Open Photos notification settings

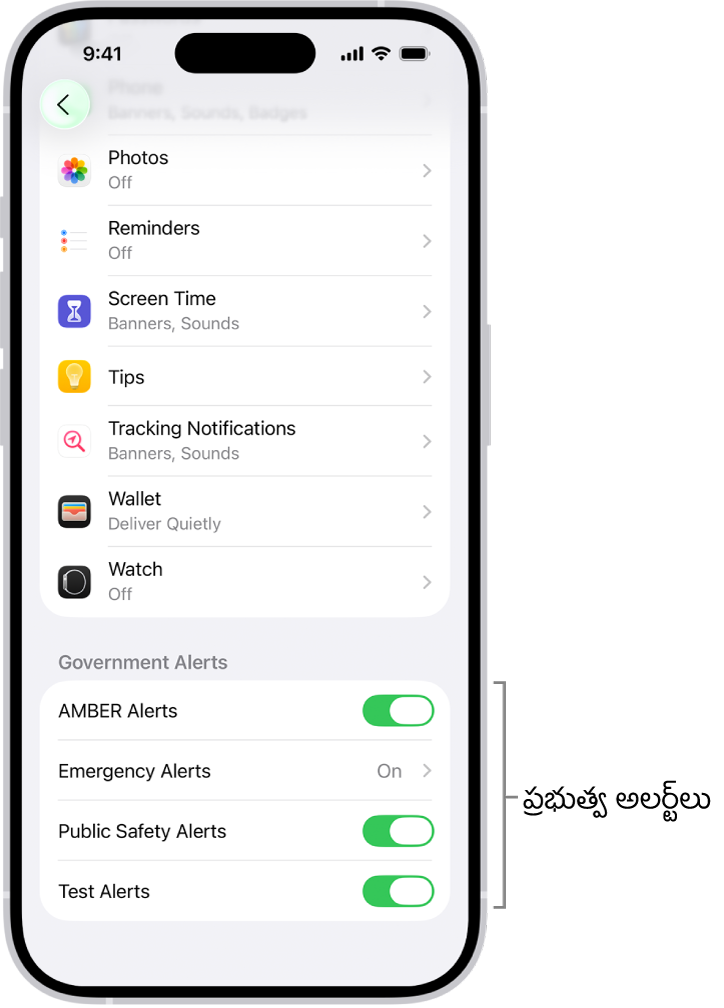click(x=245, y=170)
